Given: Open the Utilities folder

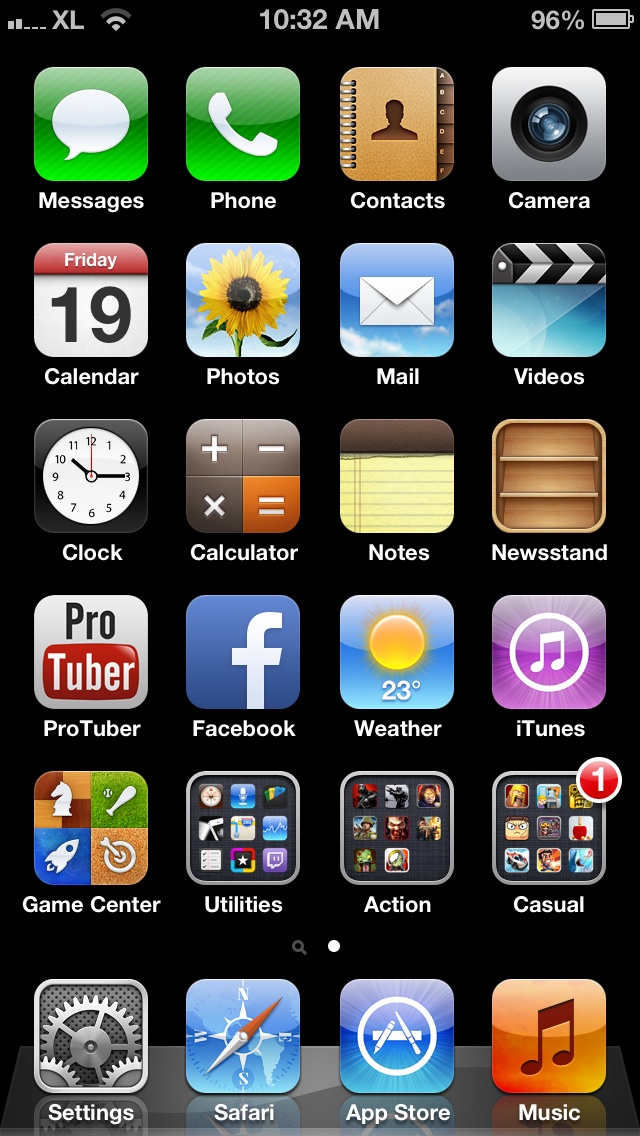Looking at the screenshot, I should pyautogui.click(x=243, y=828).
